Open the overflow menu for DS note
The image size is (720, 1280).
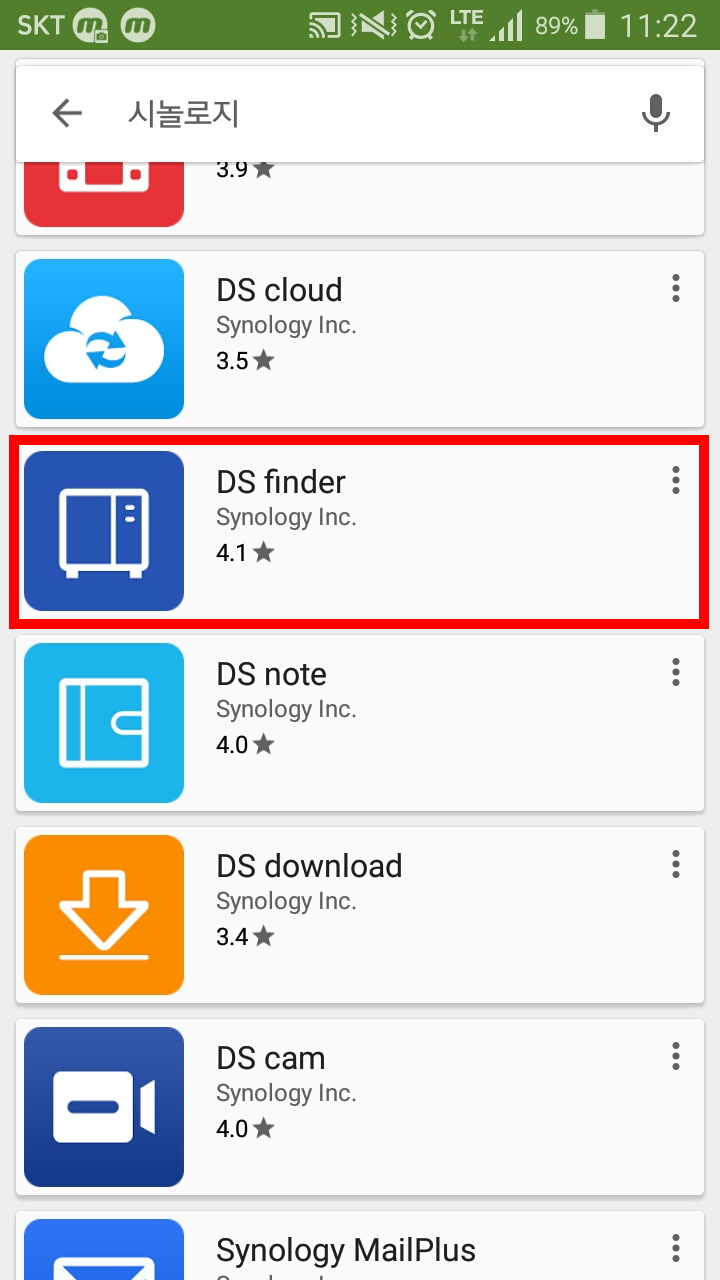pyautogui.click(x=676, y=671)
